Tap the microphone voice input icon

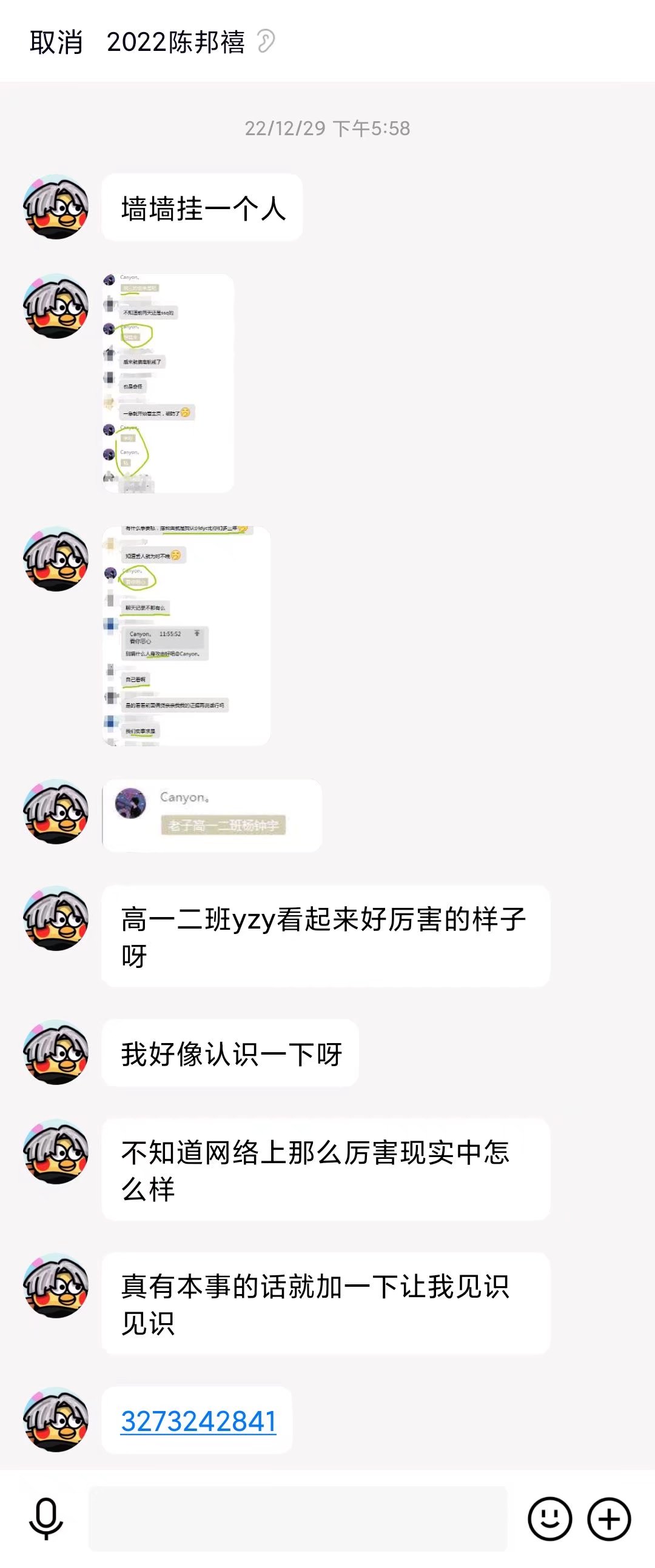click(45, 1519)
